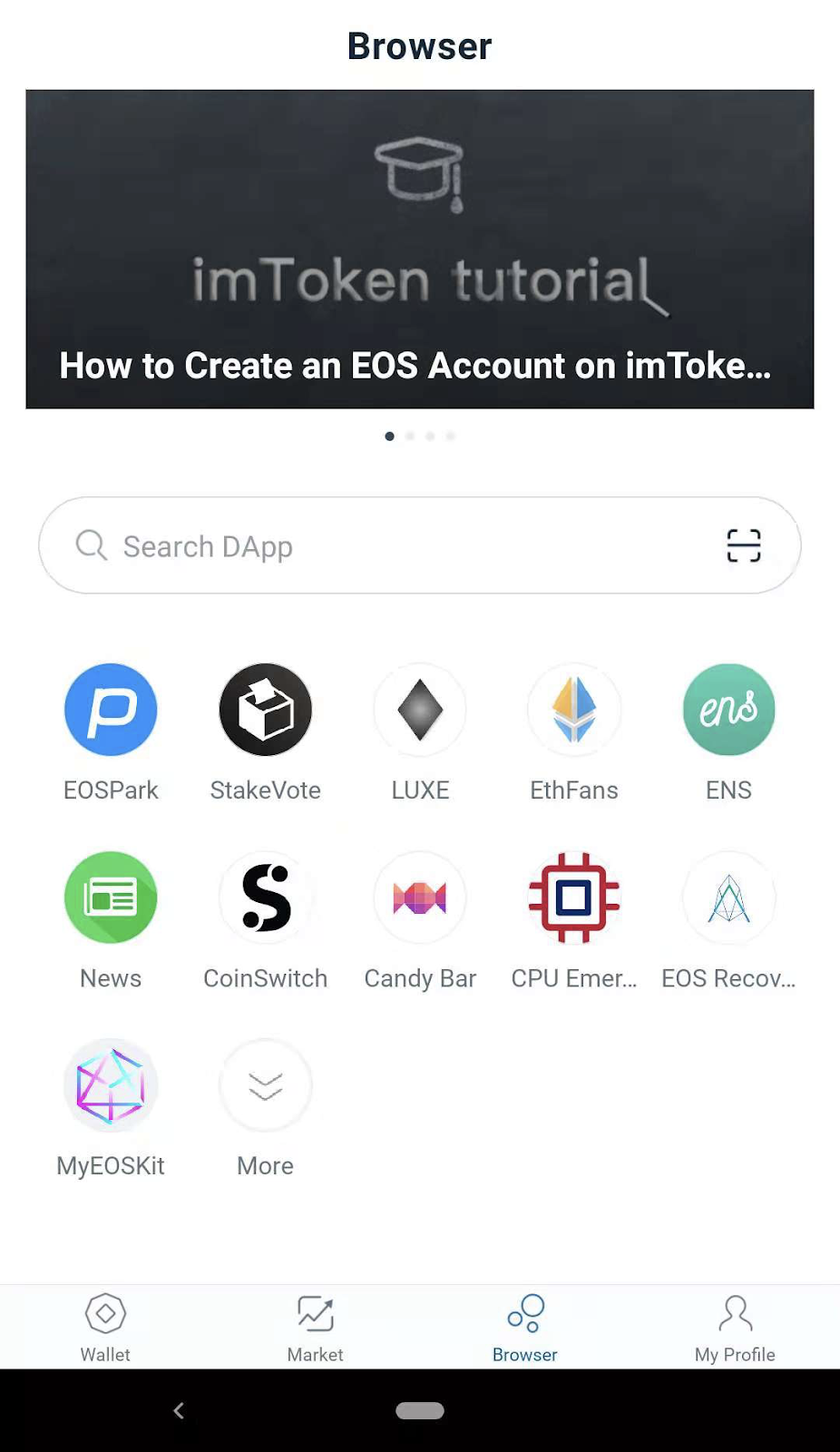Open the imToken tutorial banner

click(x=419, y=249)
